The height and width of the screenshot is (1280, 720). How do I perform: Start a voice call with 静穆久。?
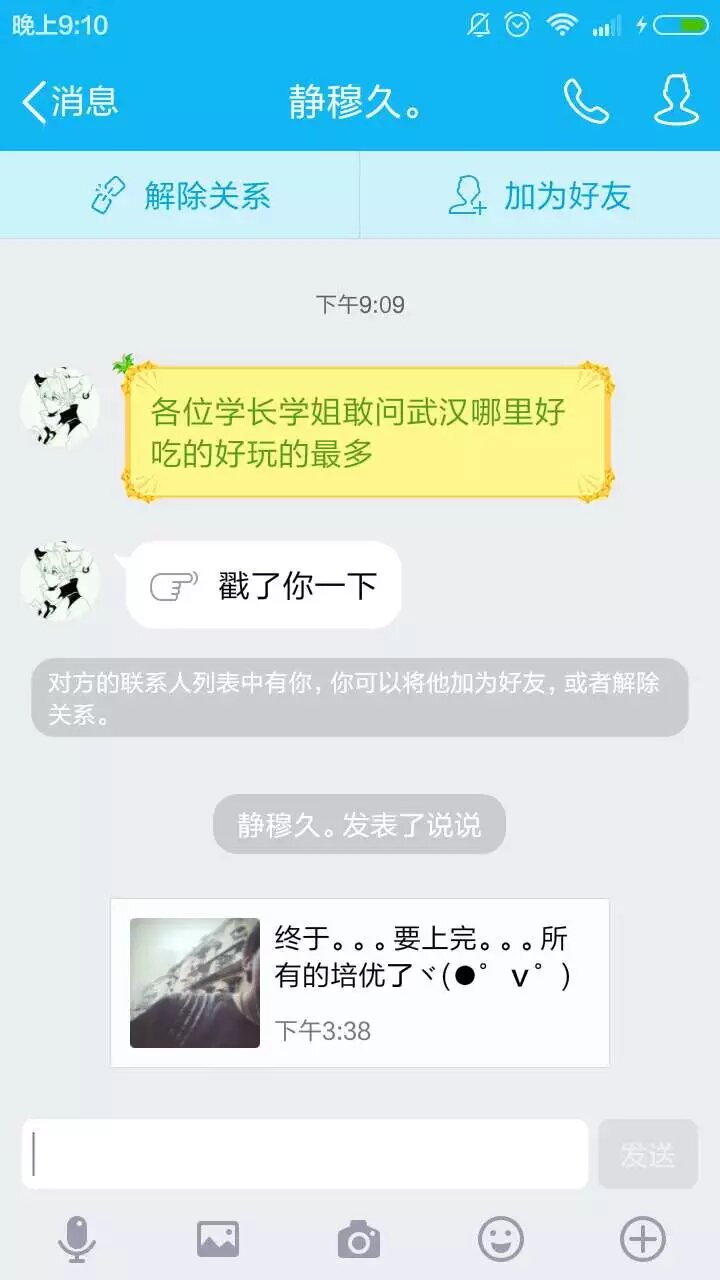586,101
